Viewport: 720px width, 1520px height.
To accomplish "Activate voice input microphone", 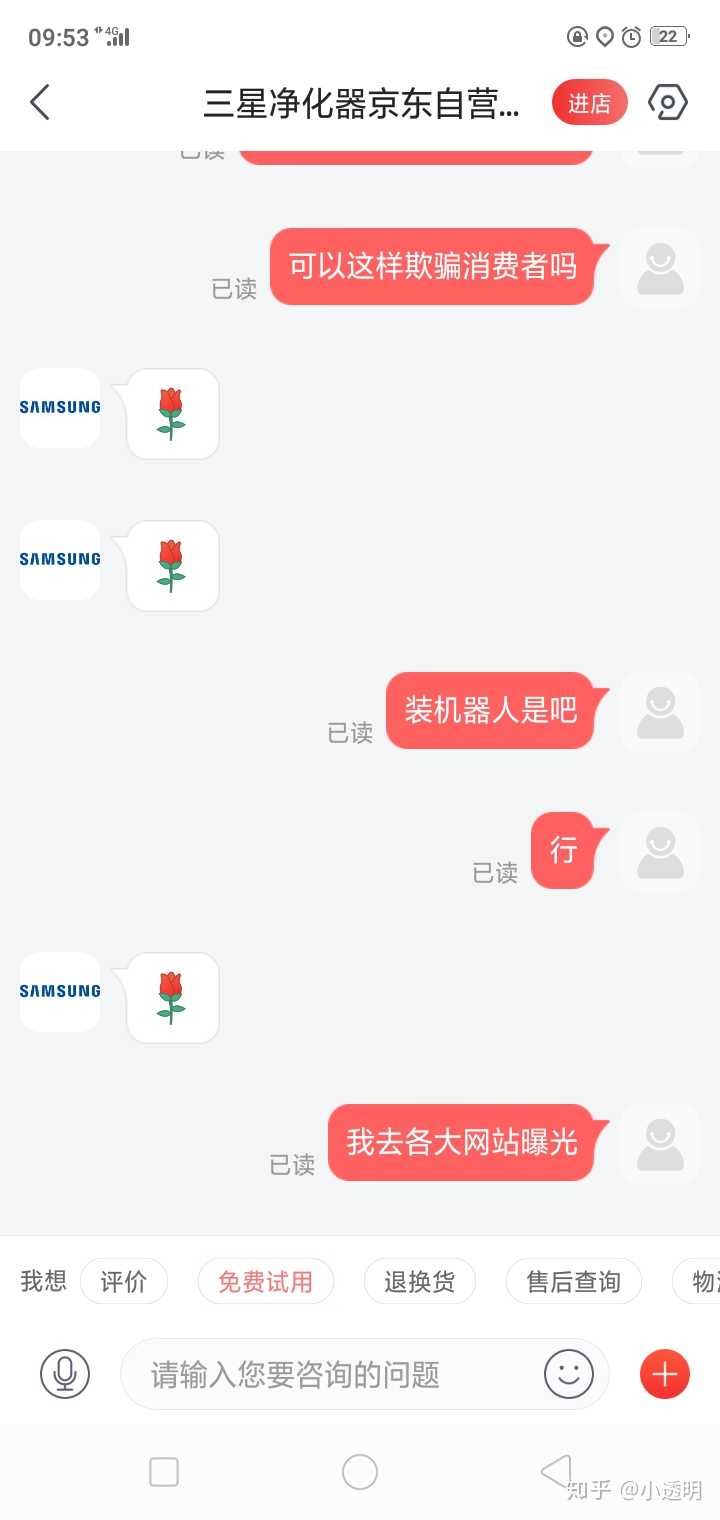I will point(65,1374).
